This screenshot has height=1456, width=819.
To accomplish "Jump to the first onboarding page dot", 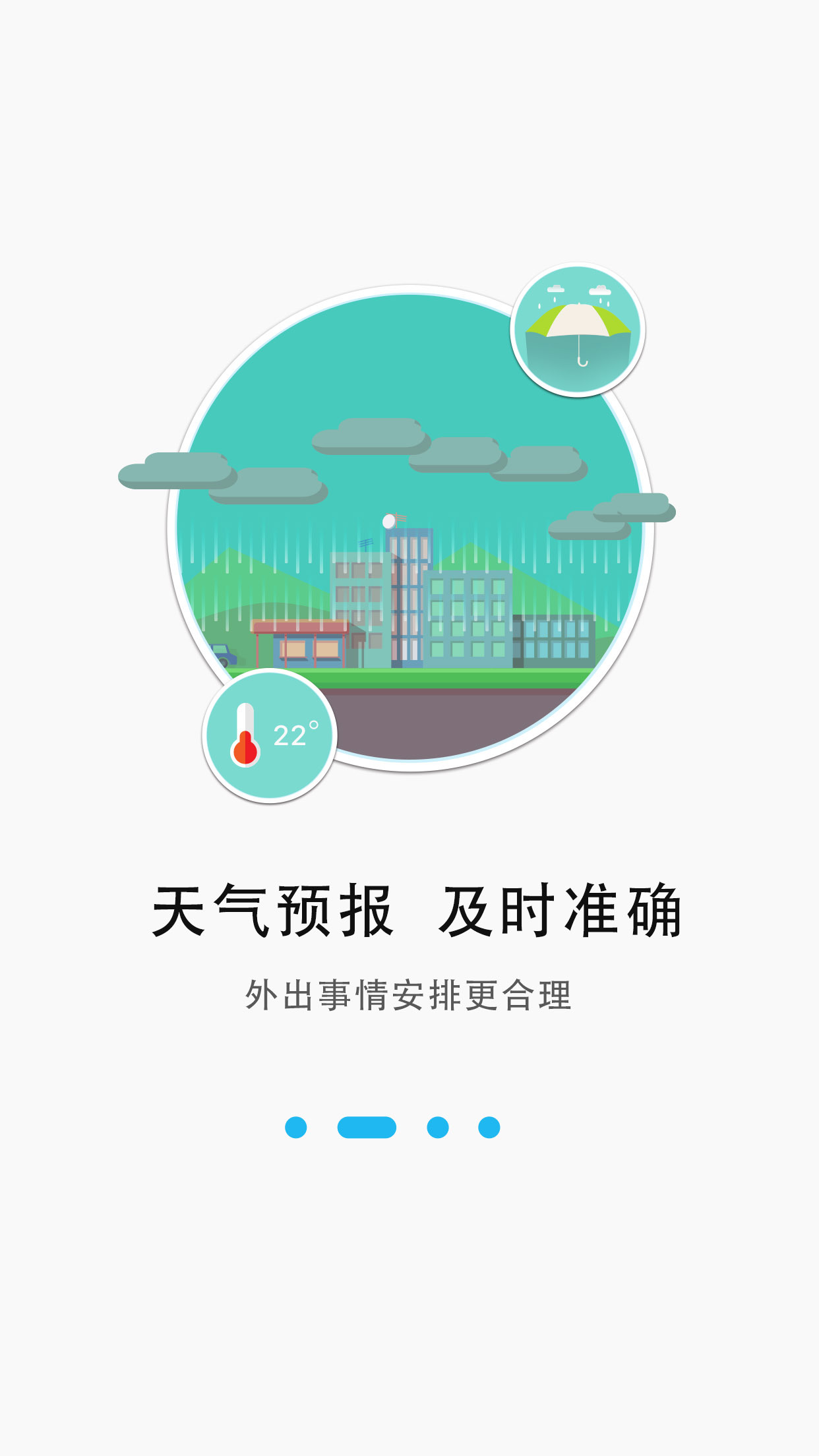I will click(296, 1128).
